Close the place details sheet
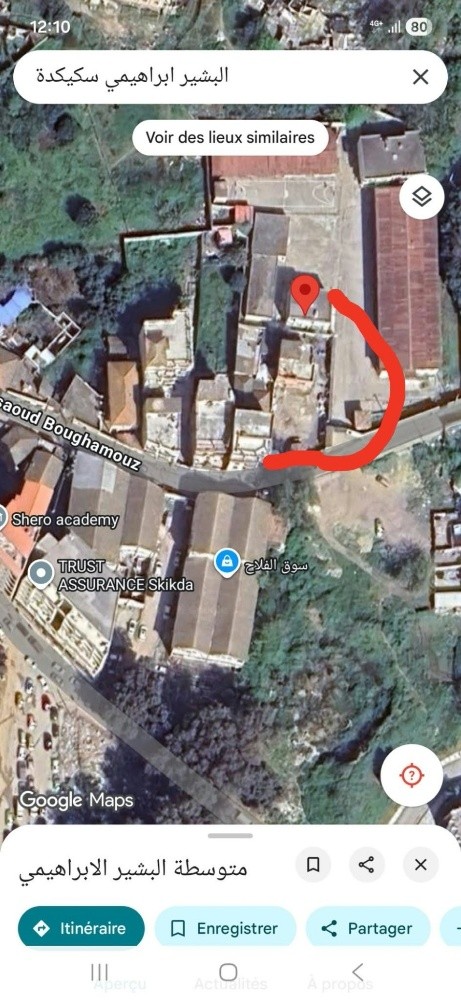The image size is (461, 1000). click(421, 865)
